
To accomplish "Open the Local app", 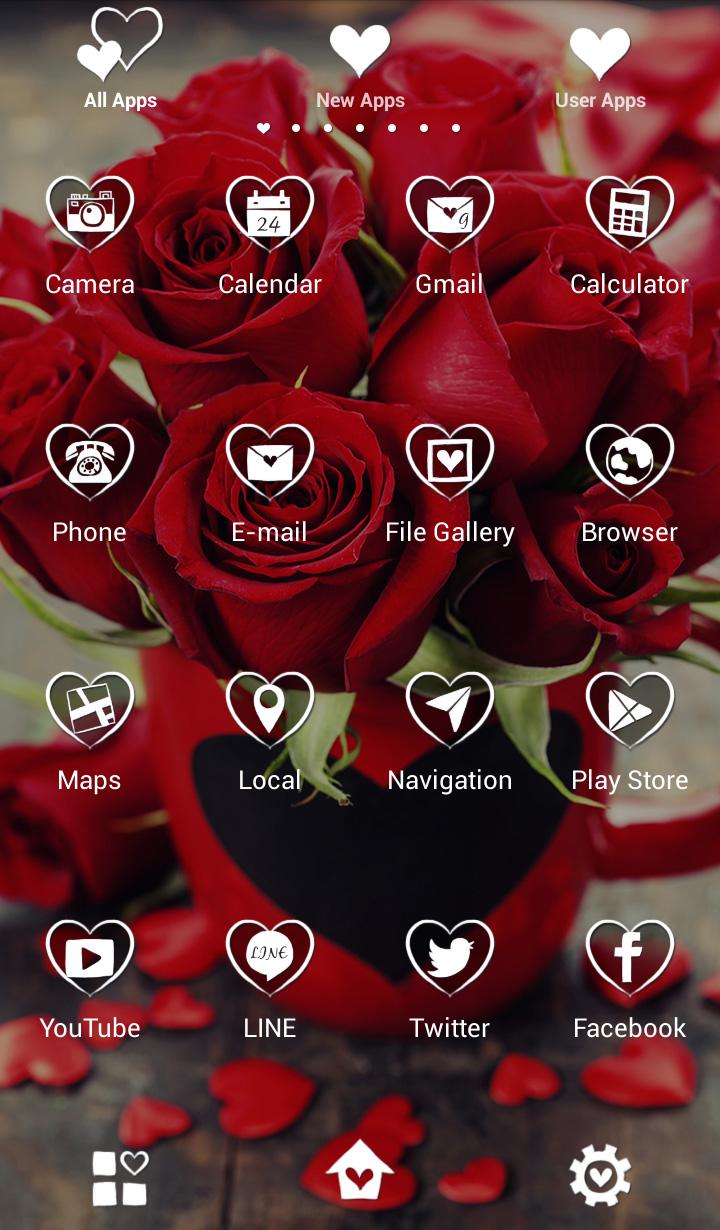I will click(x=270, y=710).
